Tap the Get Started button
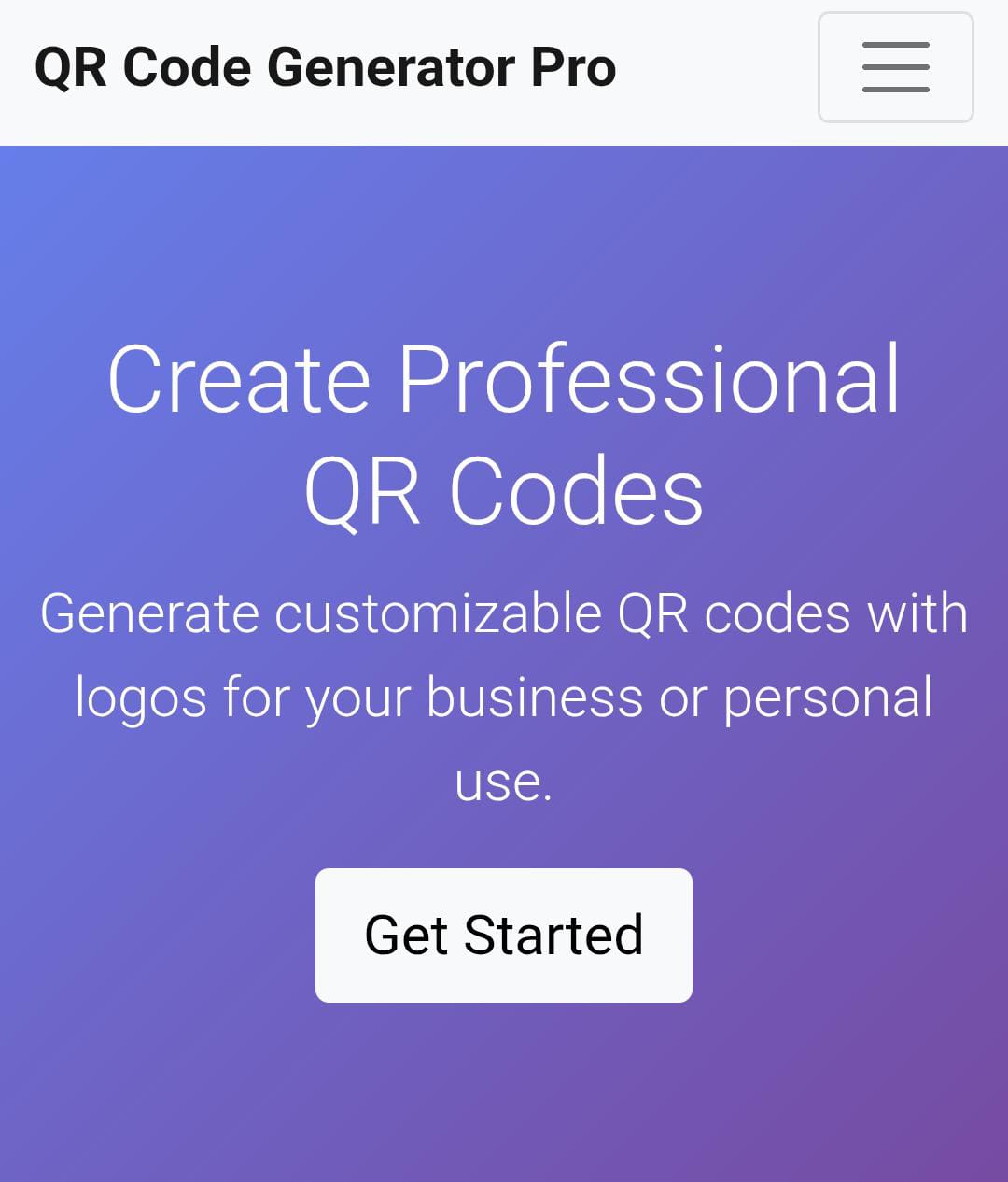Viewport: 1008px width, 1182px height. [x=503, y=935]
